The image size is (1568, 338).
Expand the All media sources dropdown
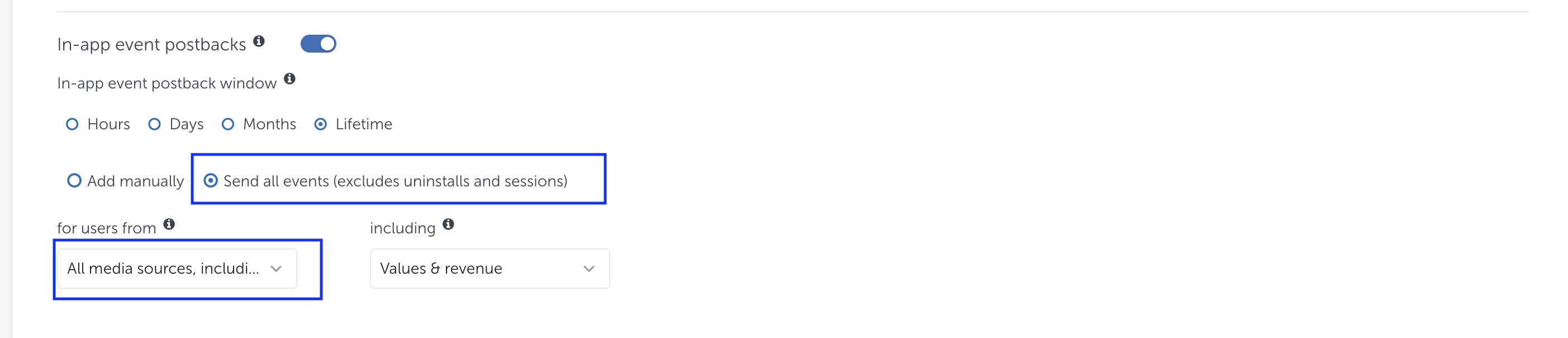click(177, 269)
